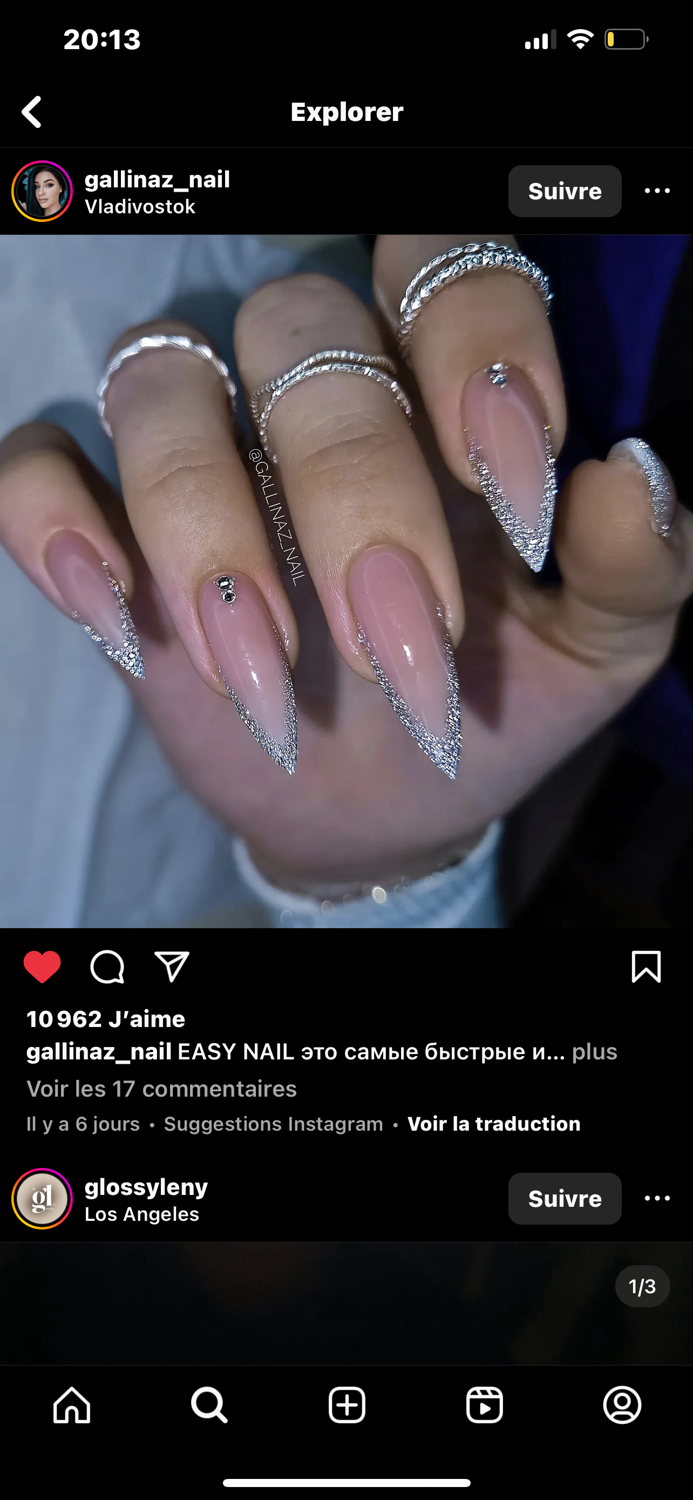This screenshot has height=1500, width=693.
Task: View all 17 comments
Action: coord(161,1089)
